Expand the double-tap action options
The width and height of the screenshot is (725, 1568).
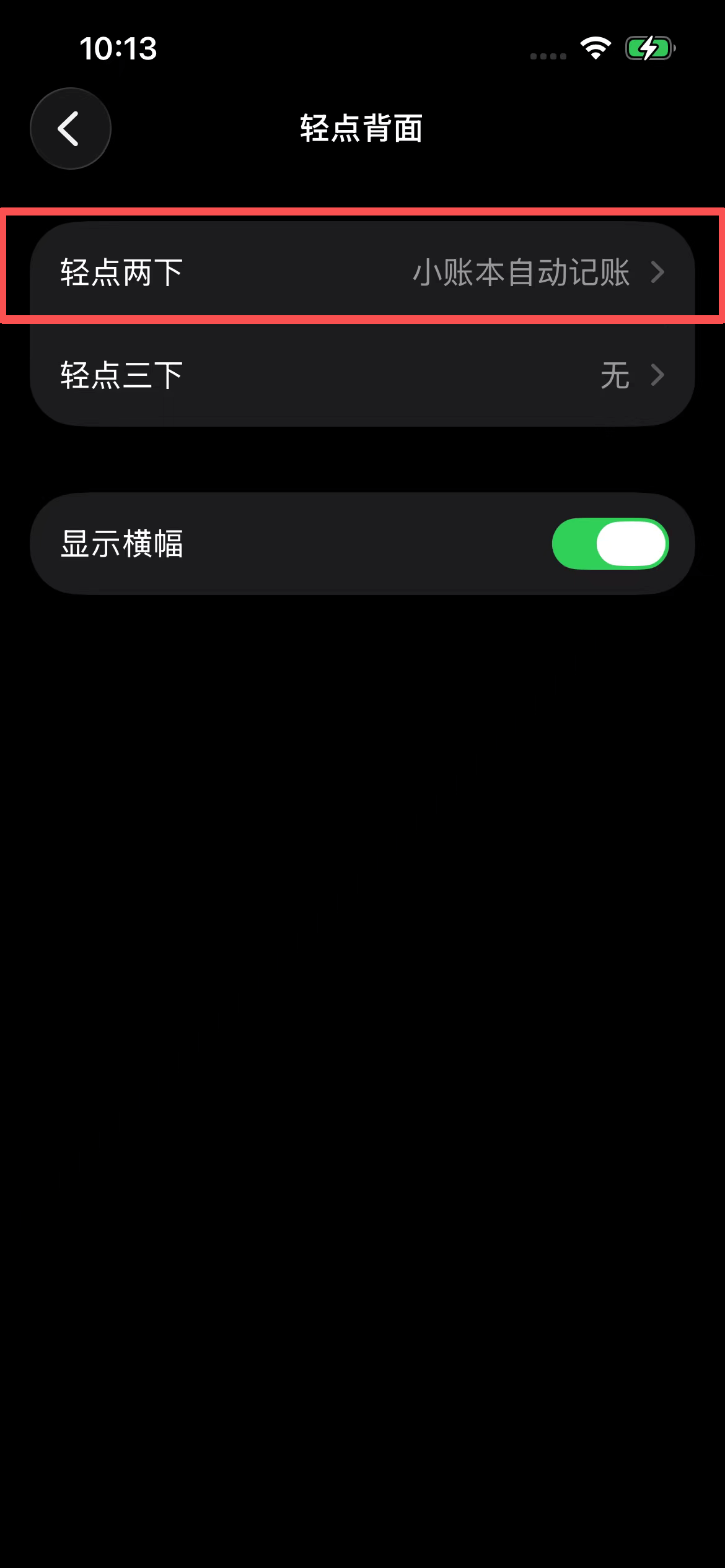(x=362, y=272)
